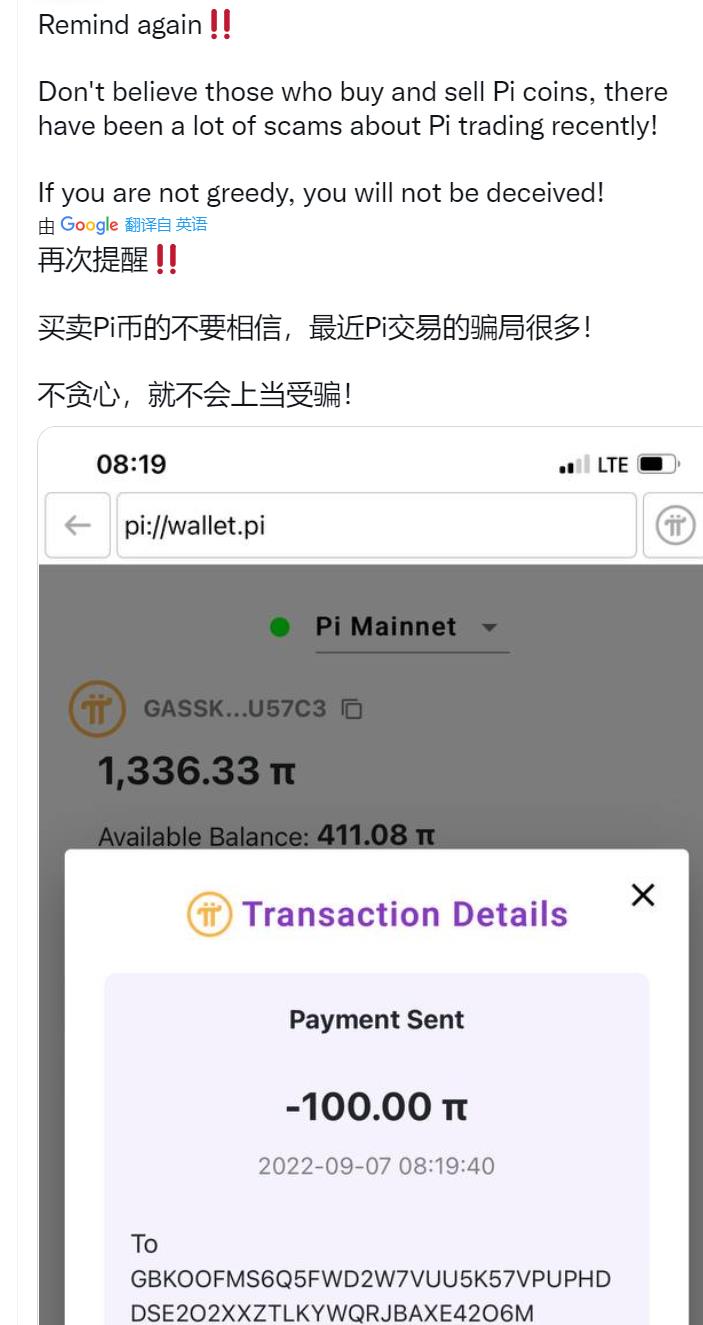Tap the blue 翻译自 英语 translation link
703x1325 pixels.
click(x=166, y=225)
